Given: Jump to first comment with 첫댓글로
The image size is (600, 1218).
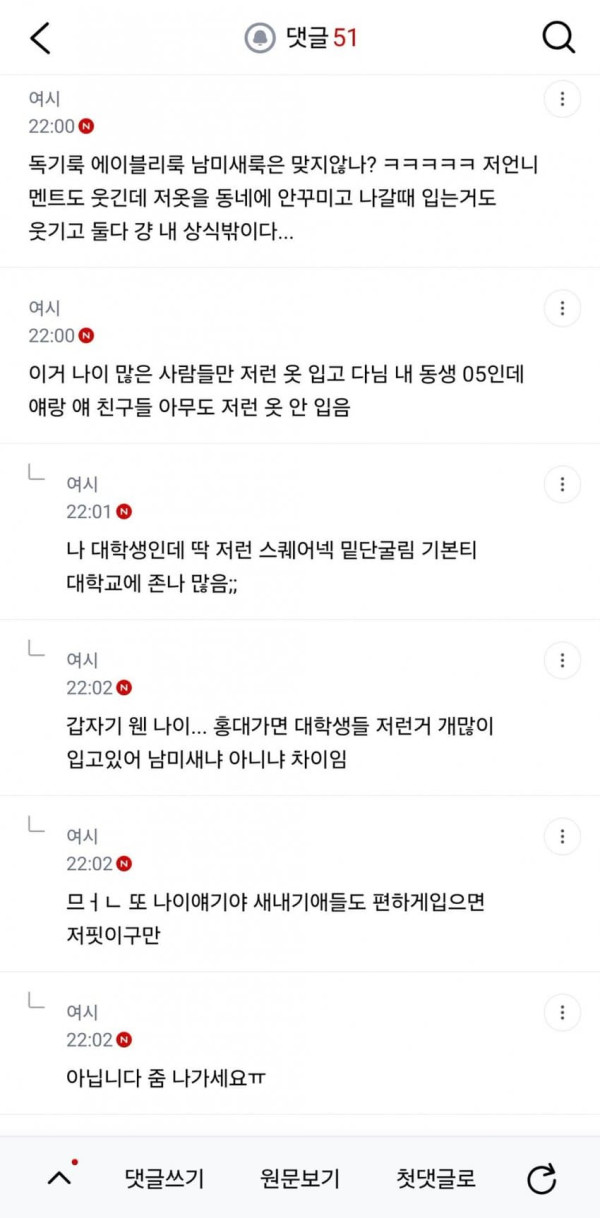Looking at the screenshot, I should tap(436, 1179).
